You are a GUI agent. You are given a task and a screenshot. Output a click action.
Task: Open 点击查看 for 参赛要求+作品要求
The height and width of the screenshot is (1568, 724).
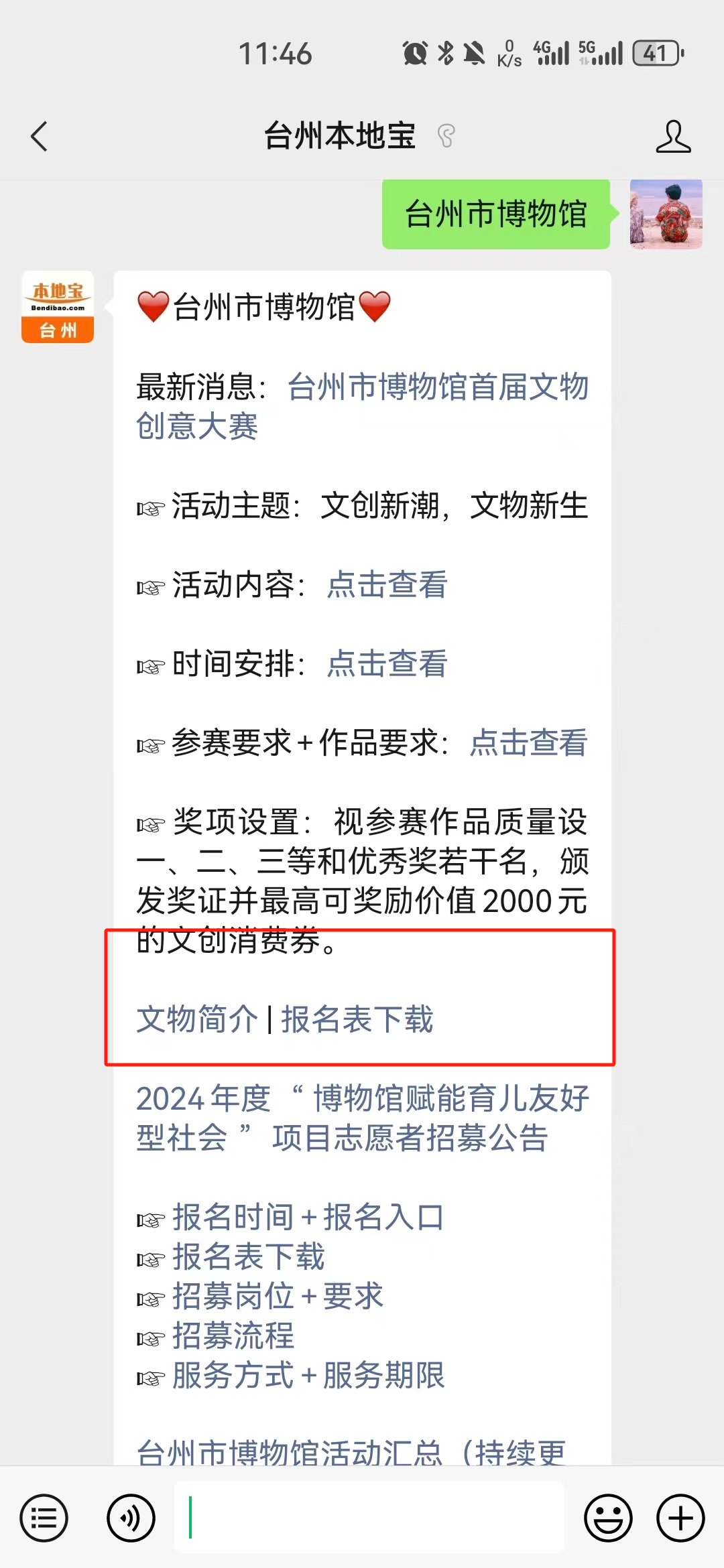coord(528,743)
